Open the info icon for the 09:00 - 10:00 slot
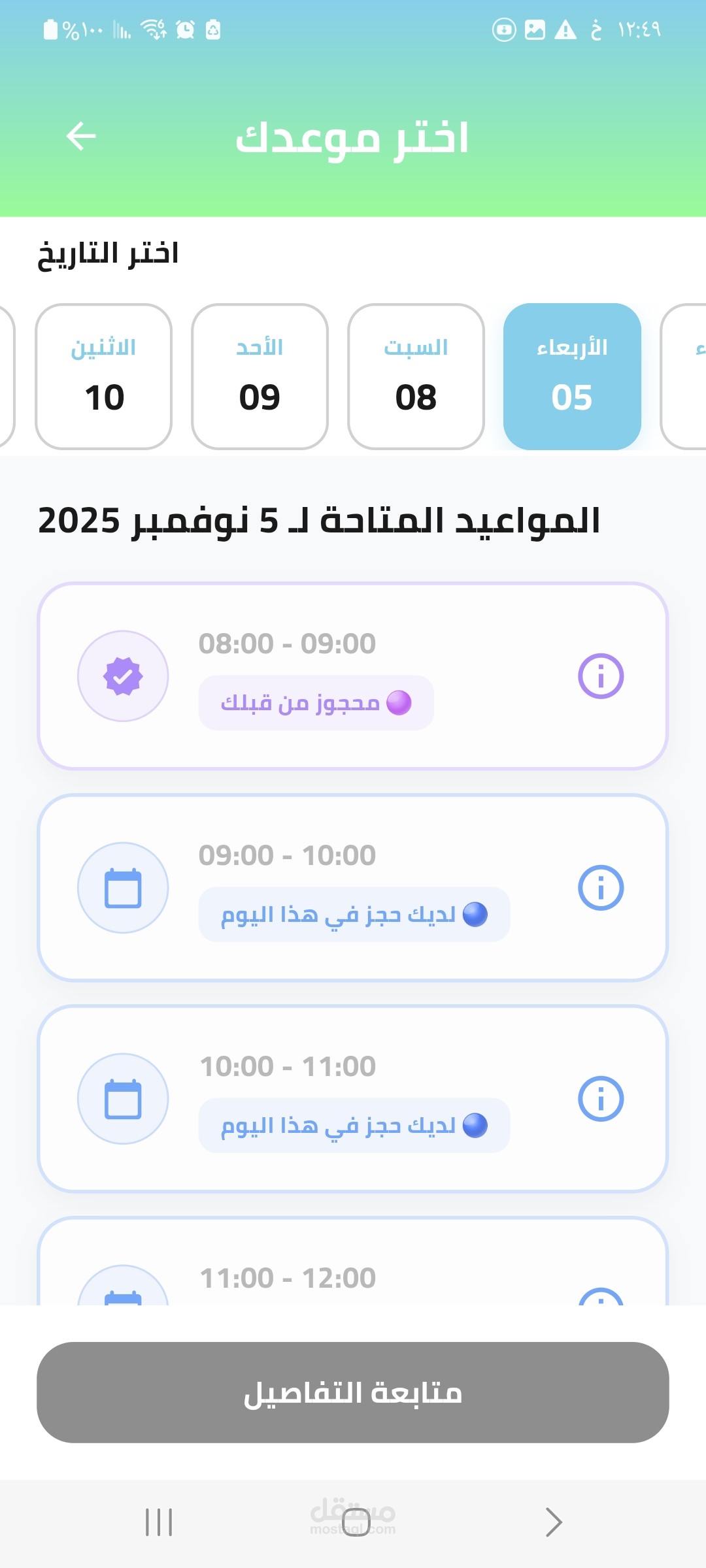The image size is (706, 1568). click(x=601, y=887)
